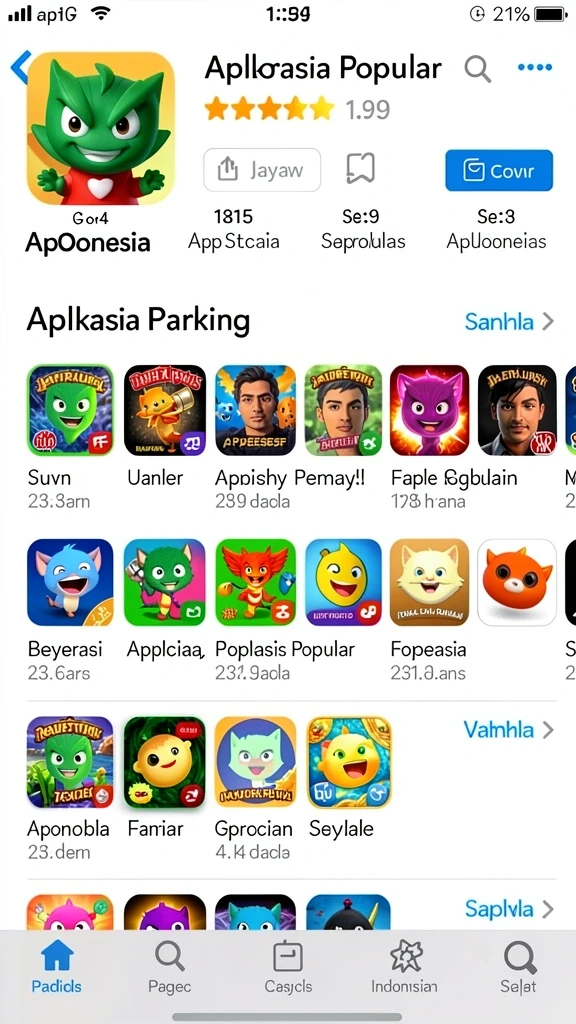
Task: Tap the blue Covir button
Action: pos(499,170)
